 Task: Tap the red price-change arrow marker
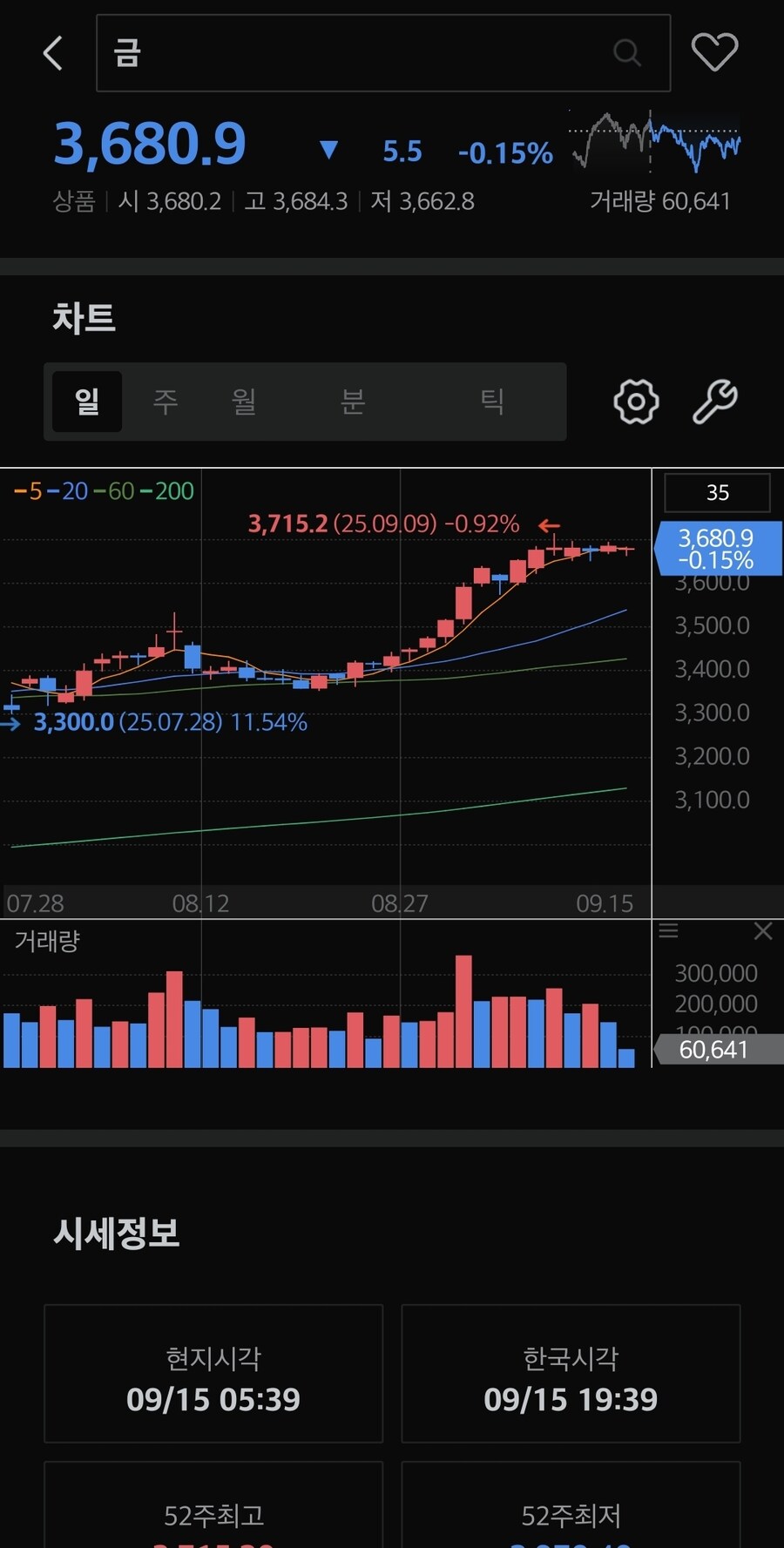click(x=547, y=525)
